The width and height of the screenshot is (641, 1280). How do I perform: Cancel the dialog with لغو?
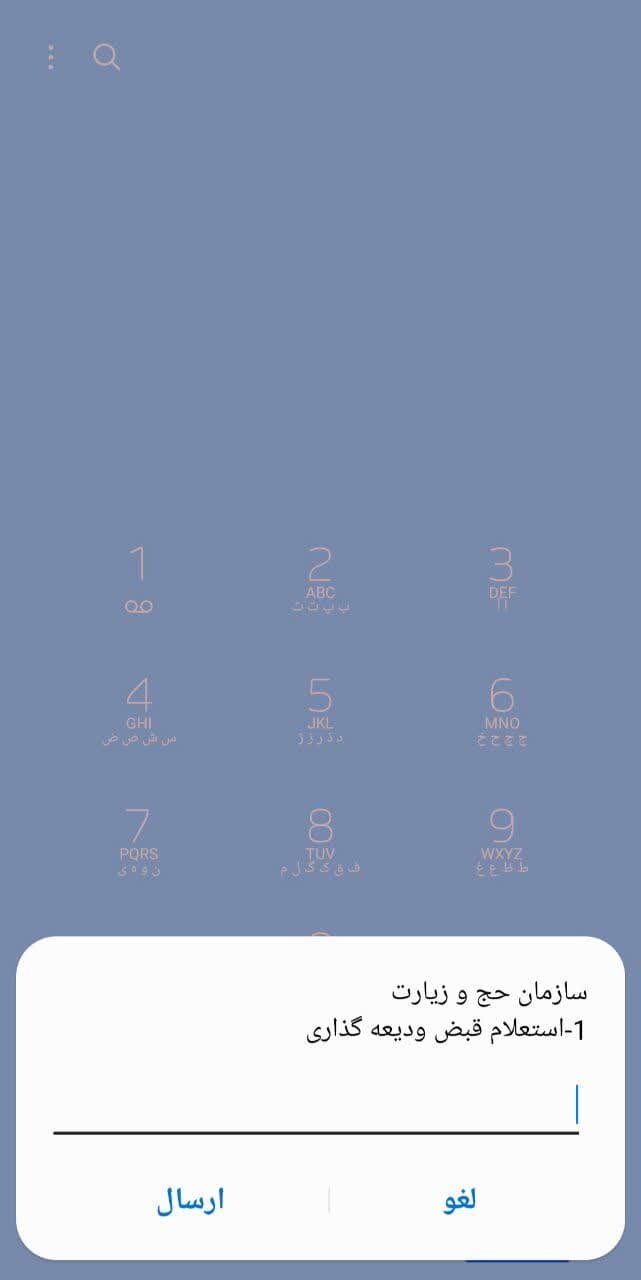click(460, 1200)
